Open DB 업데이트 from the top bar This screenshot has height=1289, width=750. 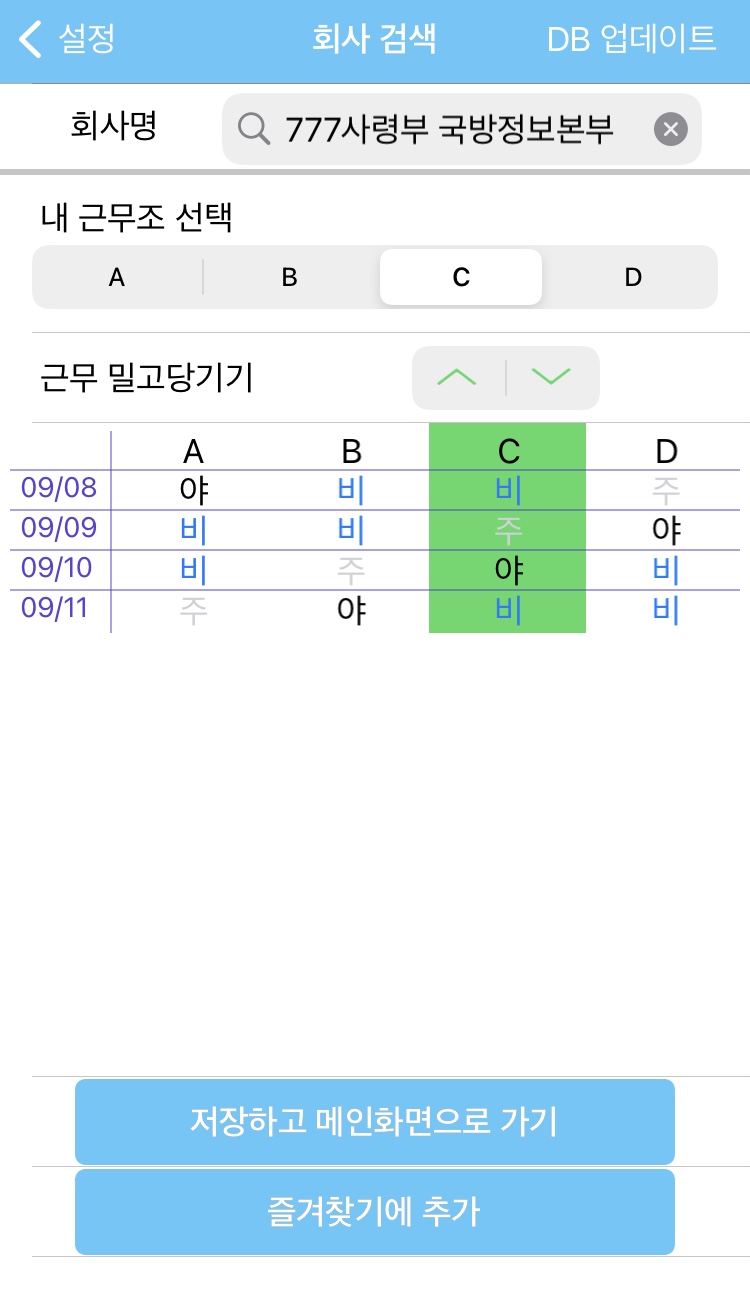click(x=630, y=40)
